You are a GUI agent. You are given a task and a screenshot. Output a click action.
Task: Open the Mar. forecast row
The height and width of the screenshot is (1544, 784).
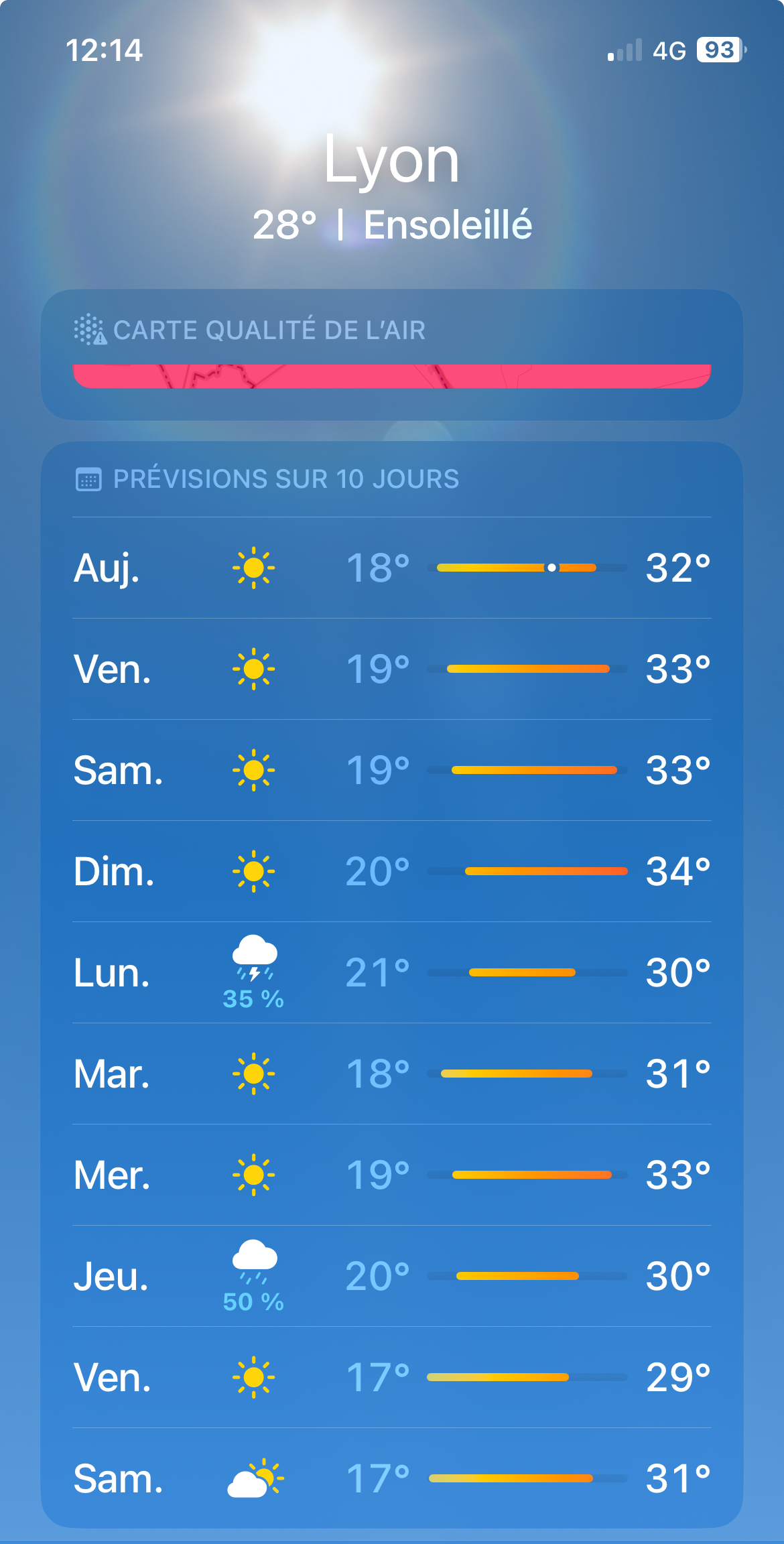(x=391, y=1074)
